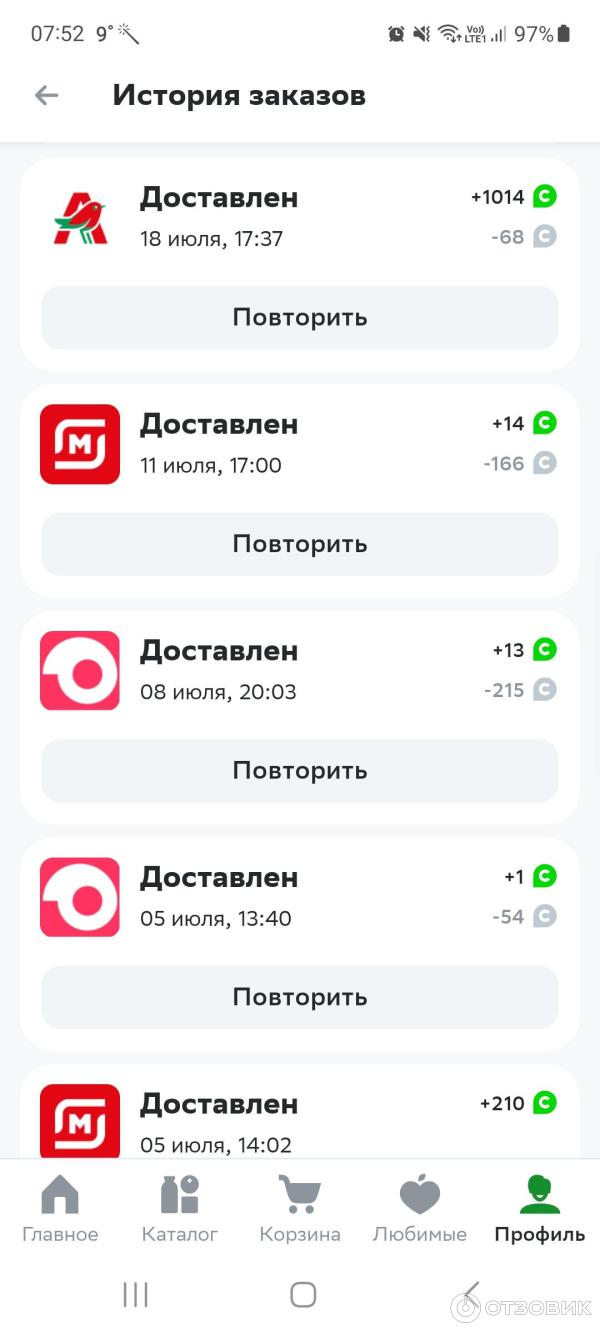Switch to the Любимые favorites tab
The image size is (600, 1333).
click(x=420, y=1209)
